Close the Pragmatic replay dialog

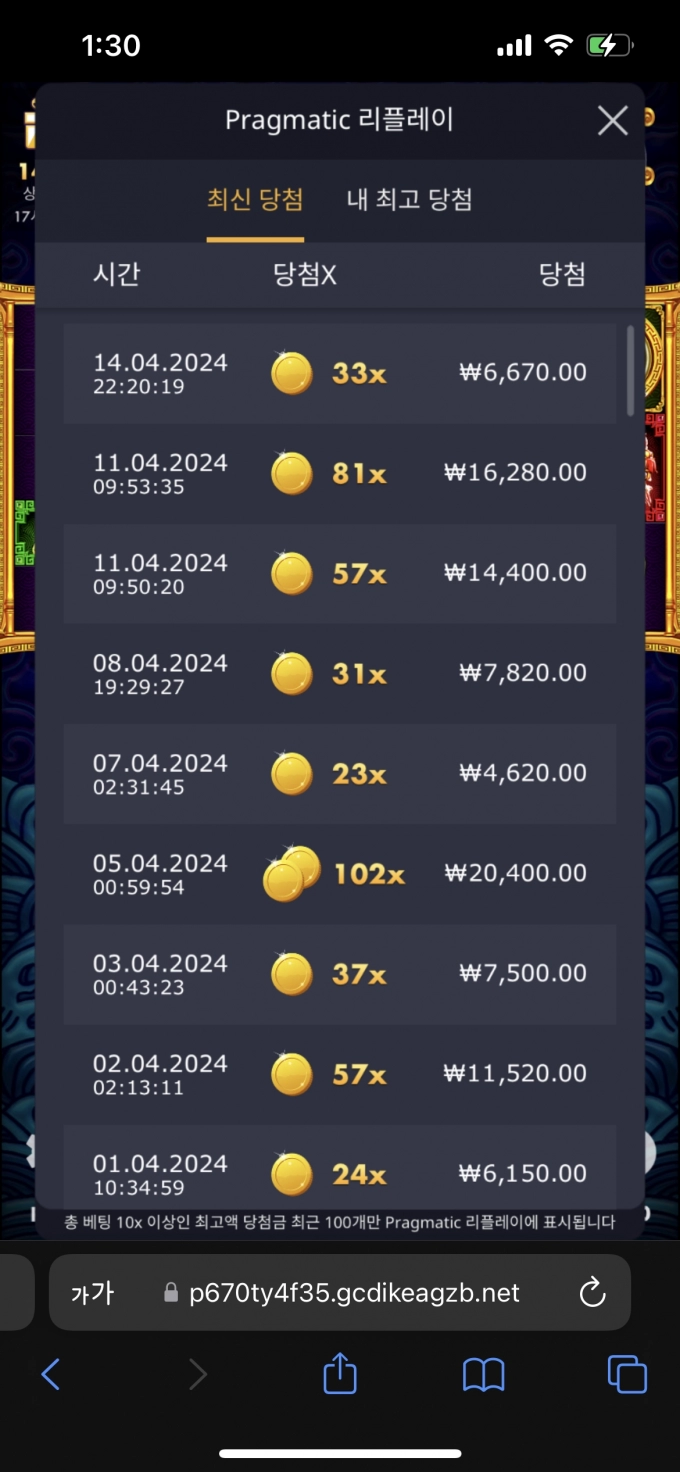[x=612, y=121]
